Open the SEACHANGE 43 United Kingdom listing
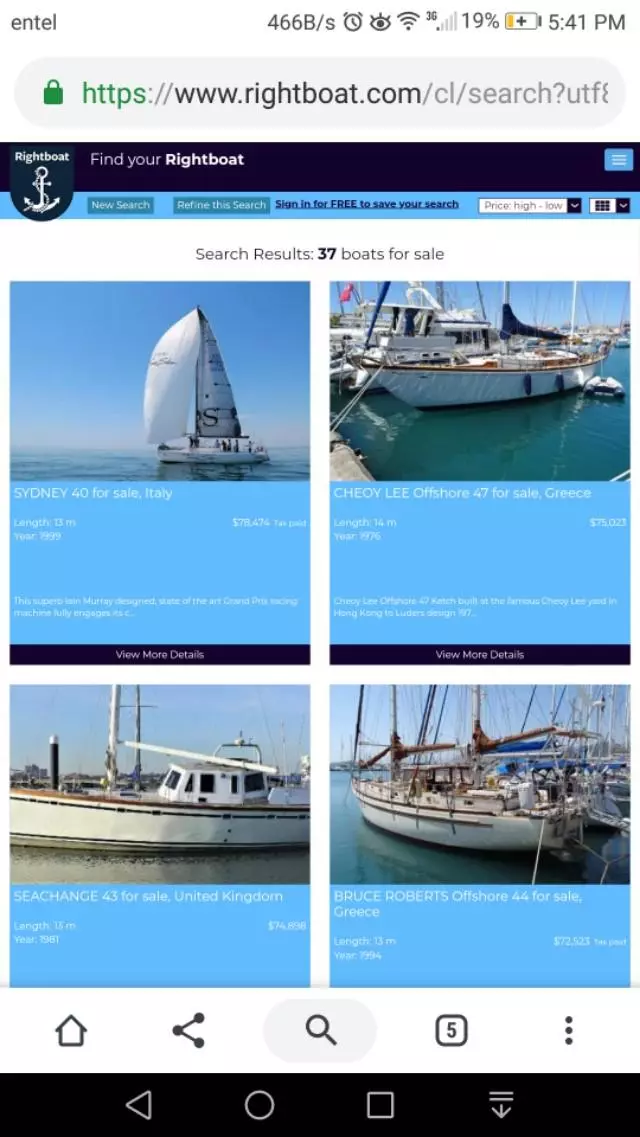Screen dimensions: 640x1137 [148, 896]
